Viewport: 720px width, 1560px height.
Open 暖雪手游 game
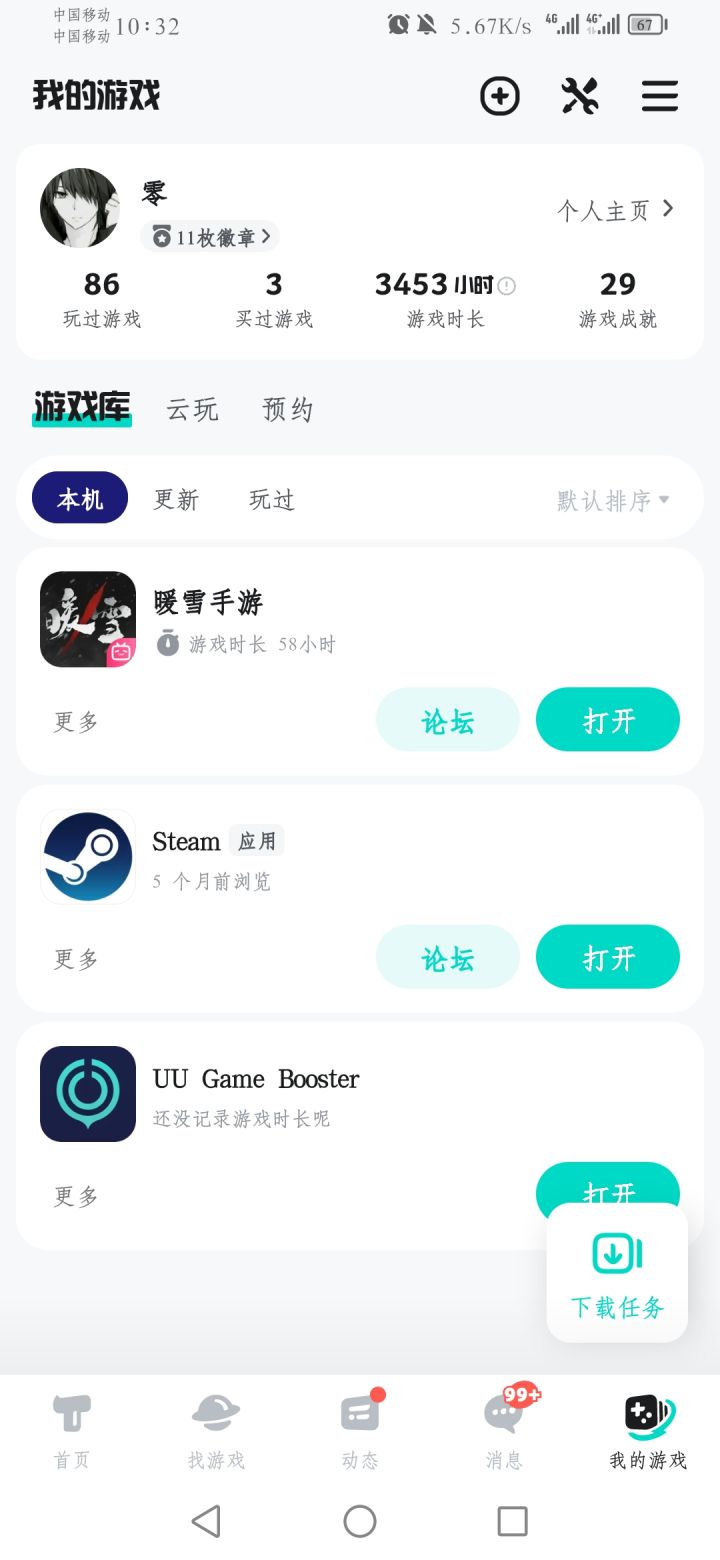click(x=608, y=720)
